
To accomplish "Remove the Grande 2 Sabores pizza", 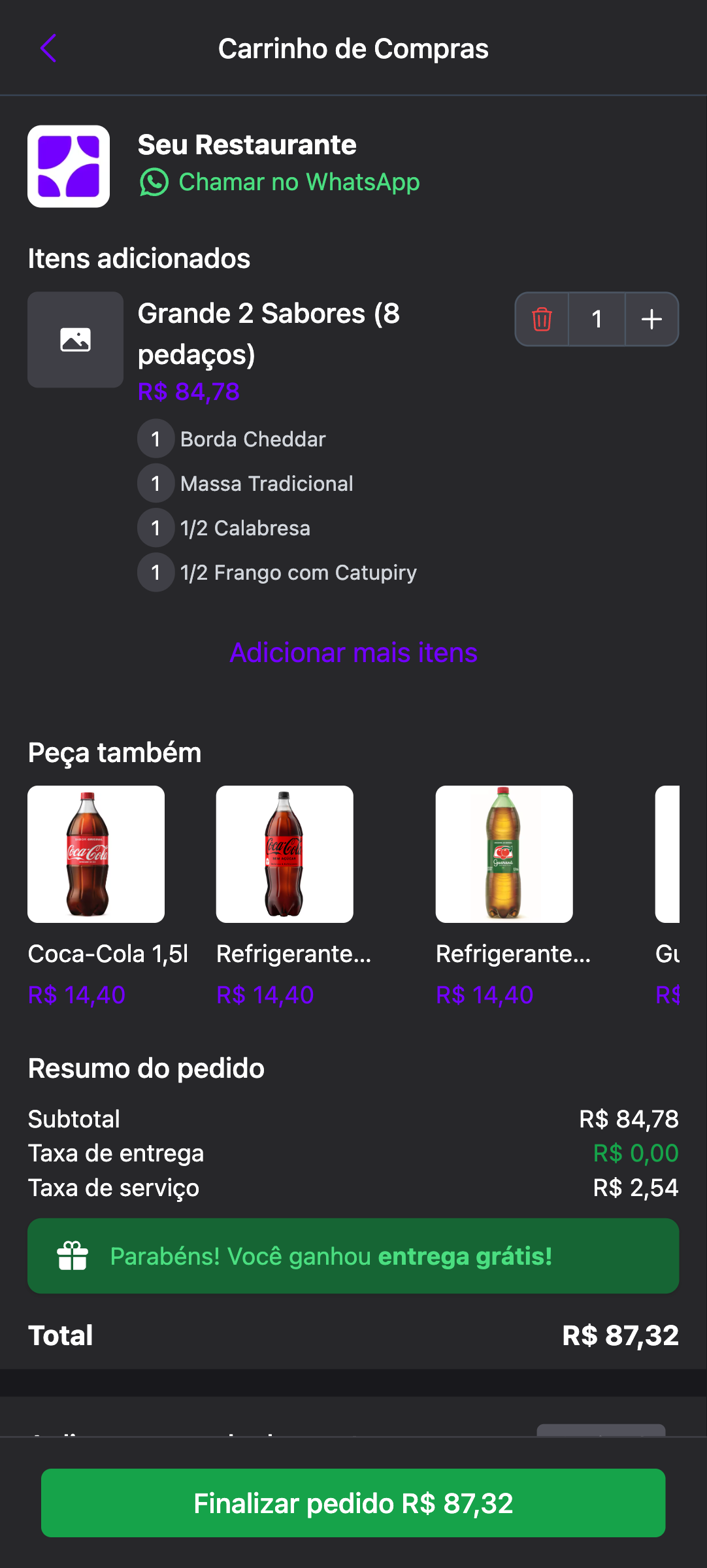I will point(542,320).
